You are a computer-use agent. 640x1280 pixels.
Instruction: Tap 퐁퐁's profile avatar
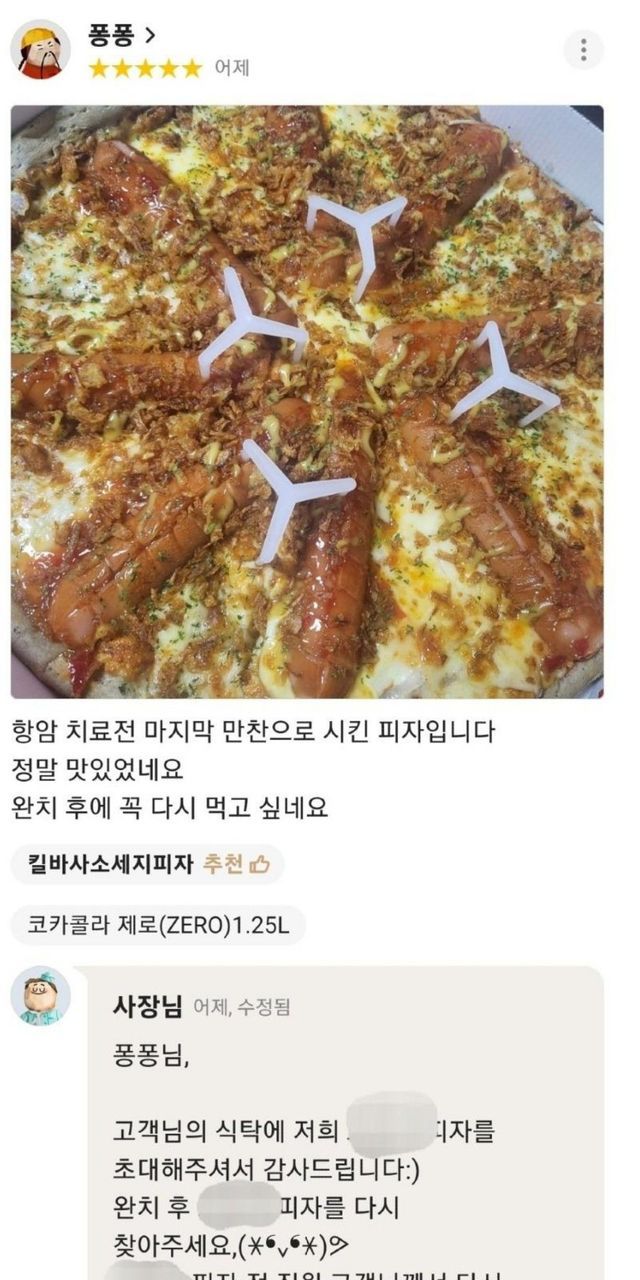[40, 49]
